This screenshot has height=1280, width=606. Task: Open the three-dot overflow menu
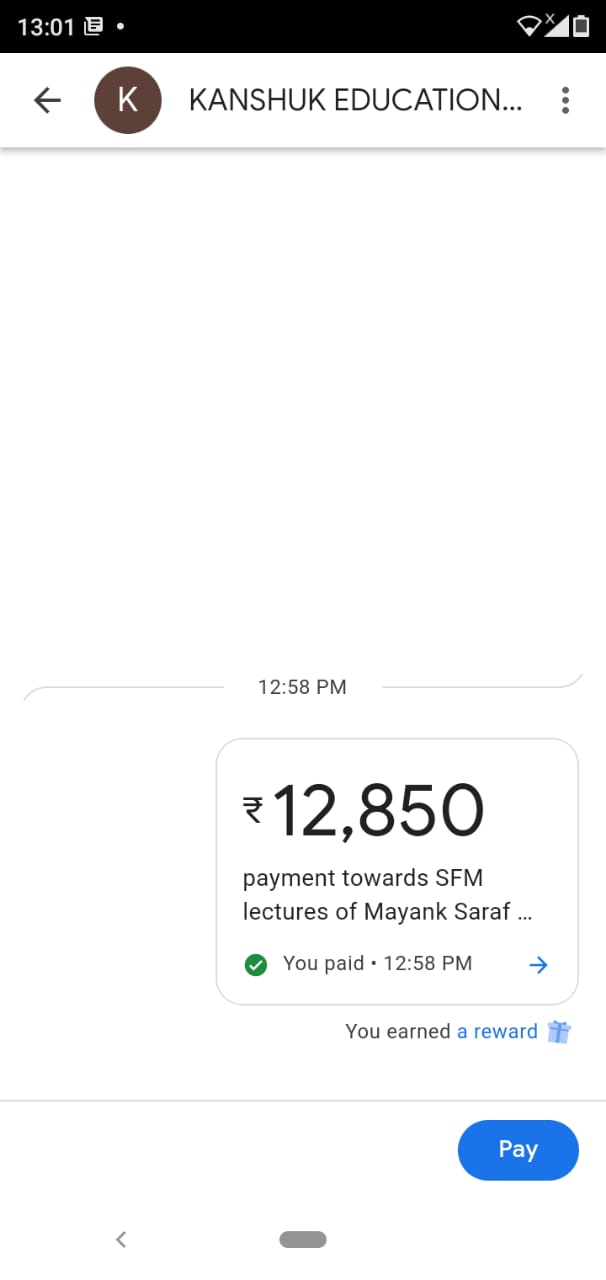565,100
